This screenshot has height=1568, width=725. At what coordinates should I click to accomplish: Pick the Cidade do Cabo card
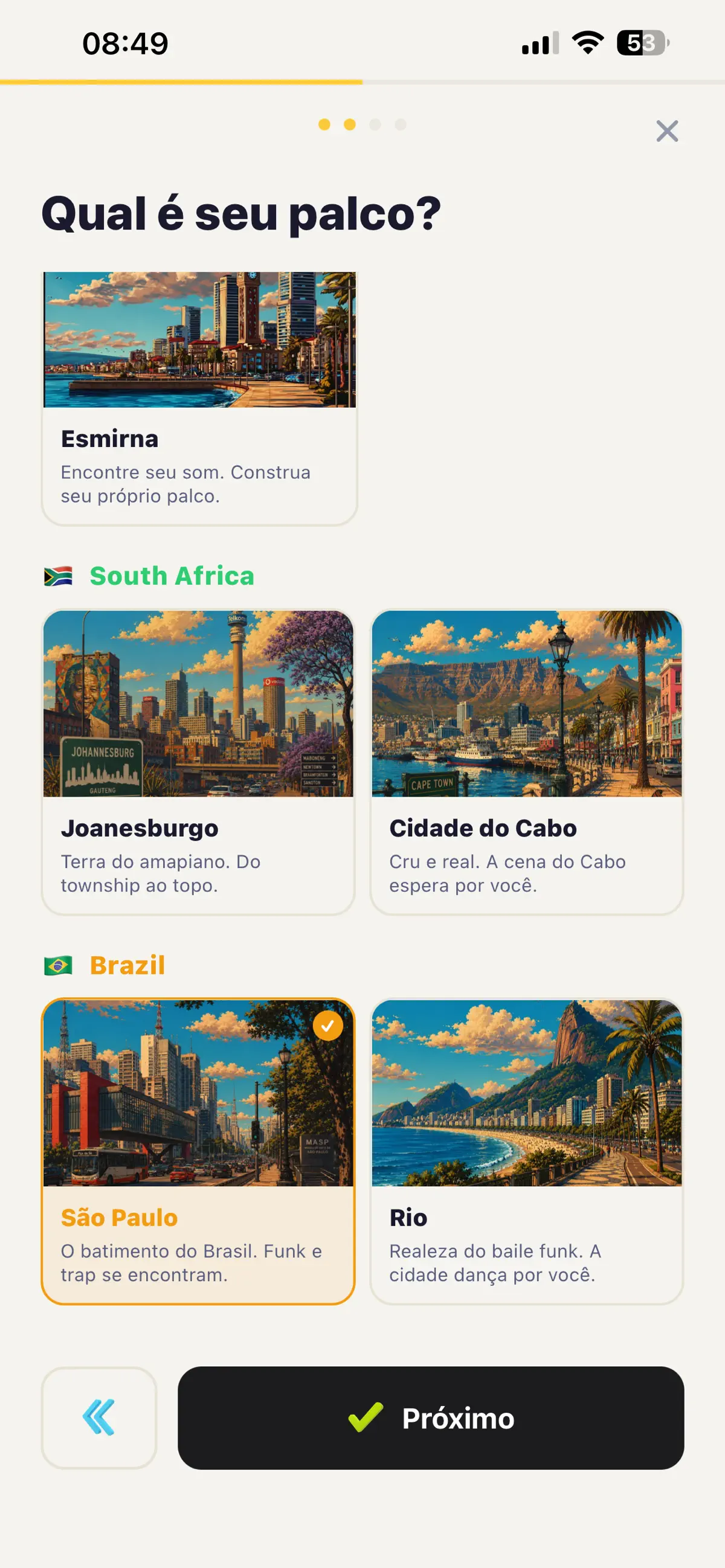pos(527,762)
